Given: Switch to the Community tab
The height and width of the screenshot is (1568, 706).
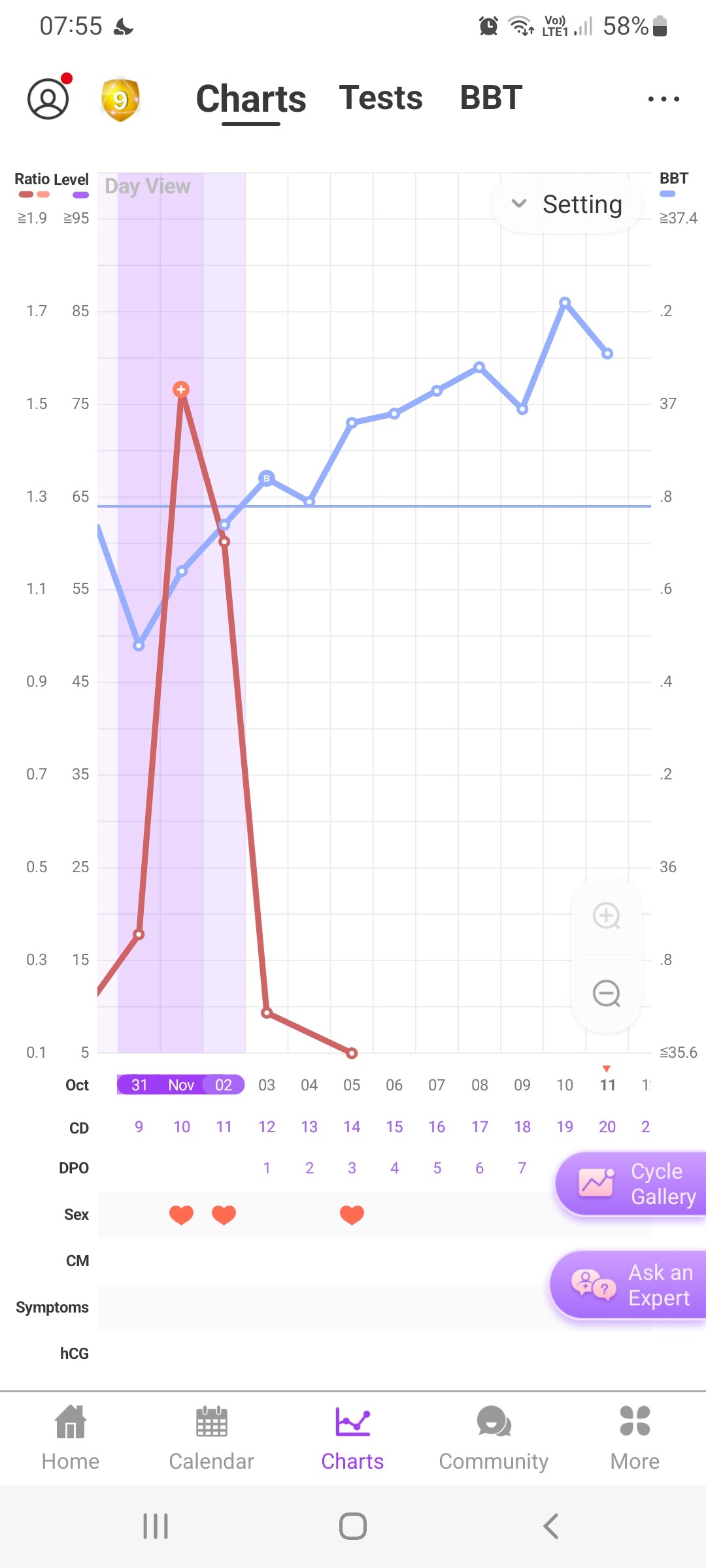Looking at the screenshot, I should 494,1439.
